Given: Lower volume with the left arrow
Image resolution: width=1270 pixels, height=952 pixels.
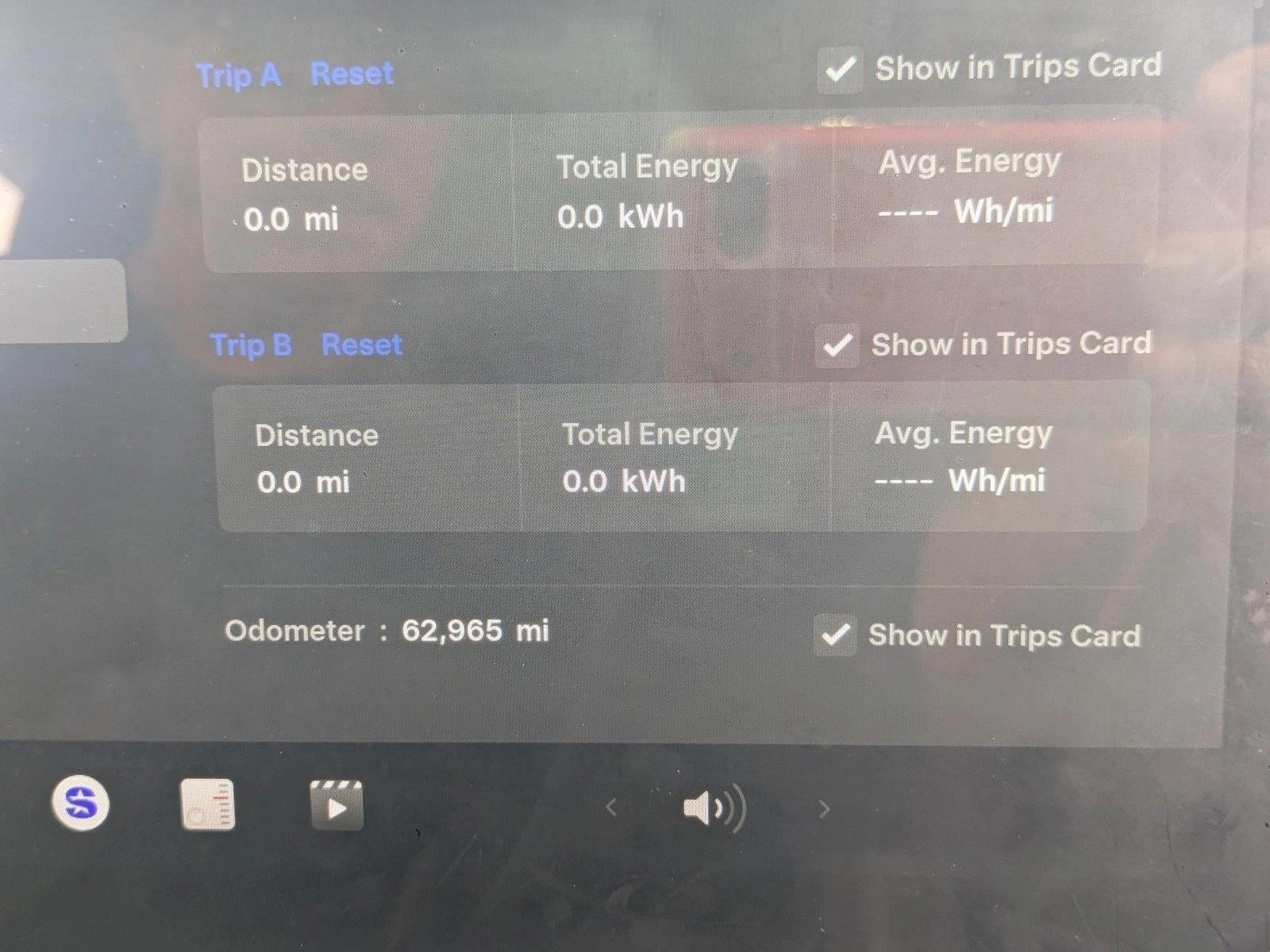Looking at the screenshot, I should 610,808.
